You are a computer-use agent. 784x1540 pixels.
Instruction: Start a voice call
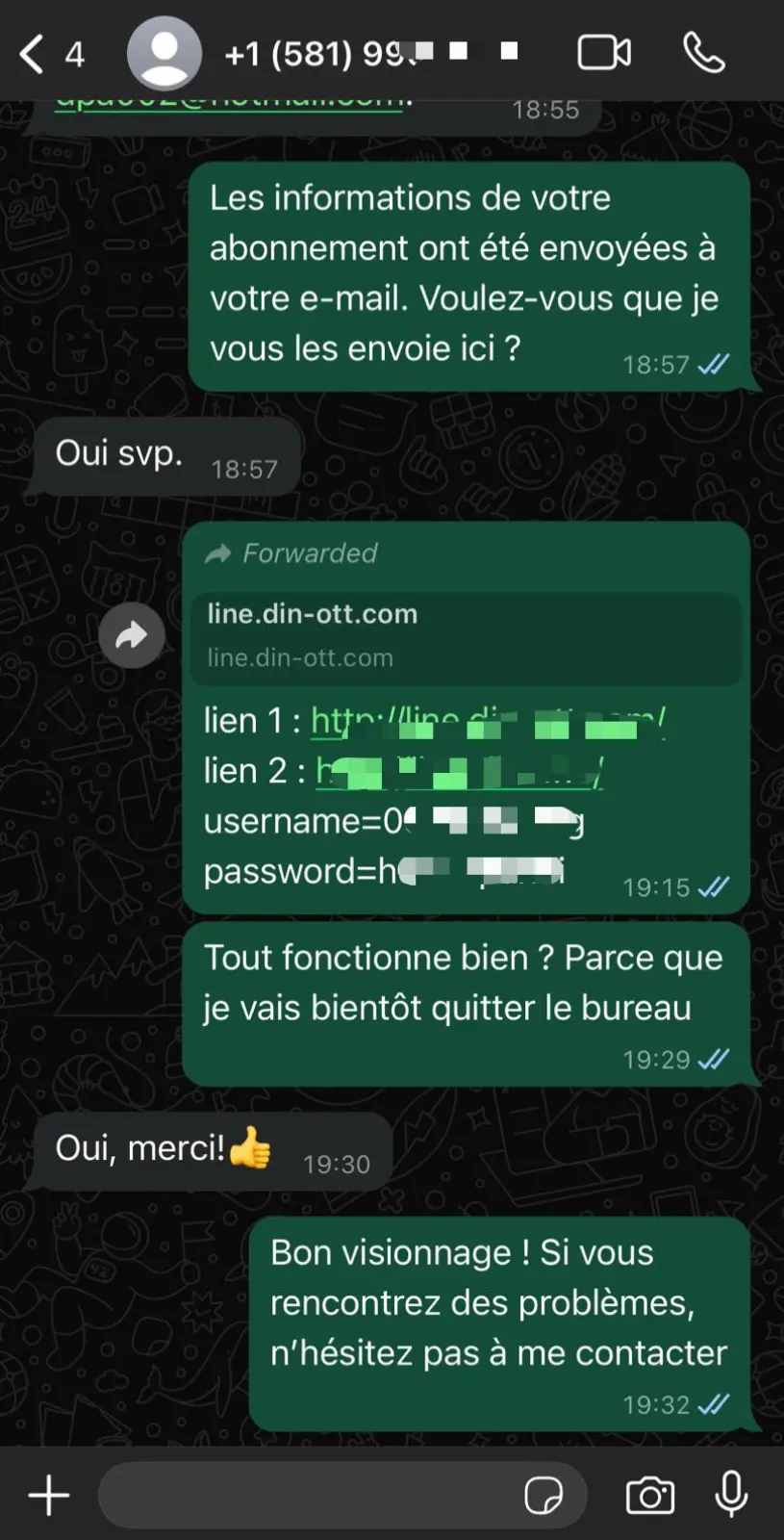click(x=703, y=53)
